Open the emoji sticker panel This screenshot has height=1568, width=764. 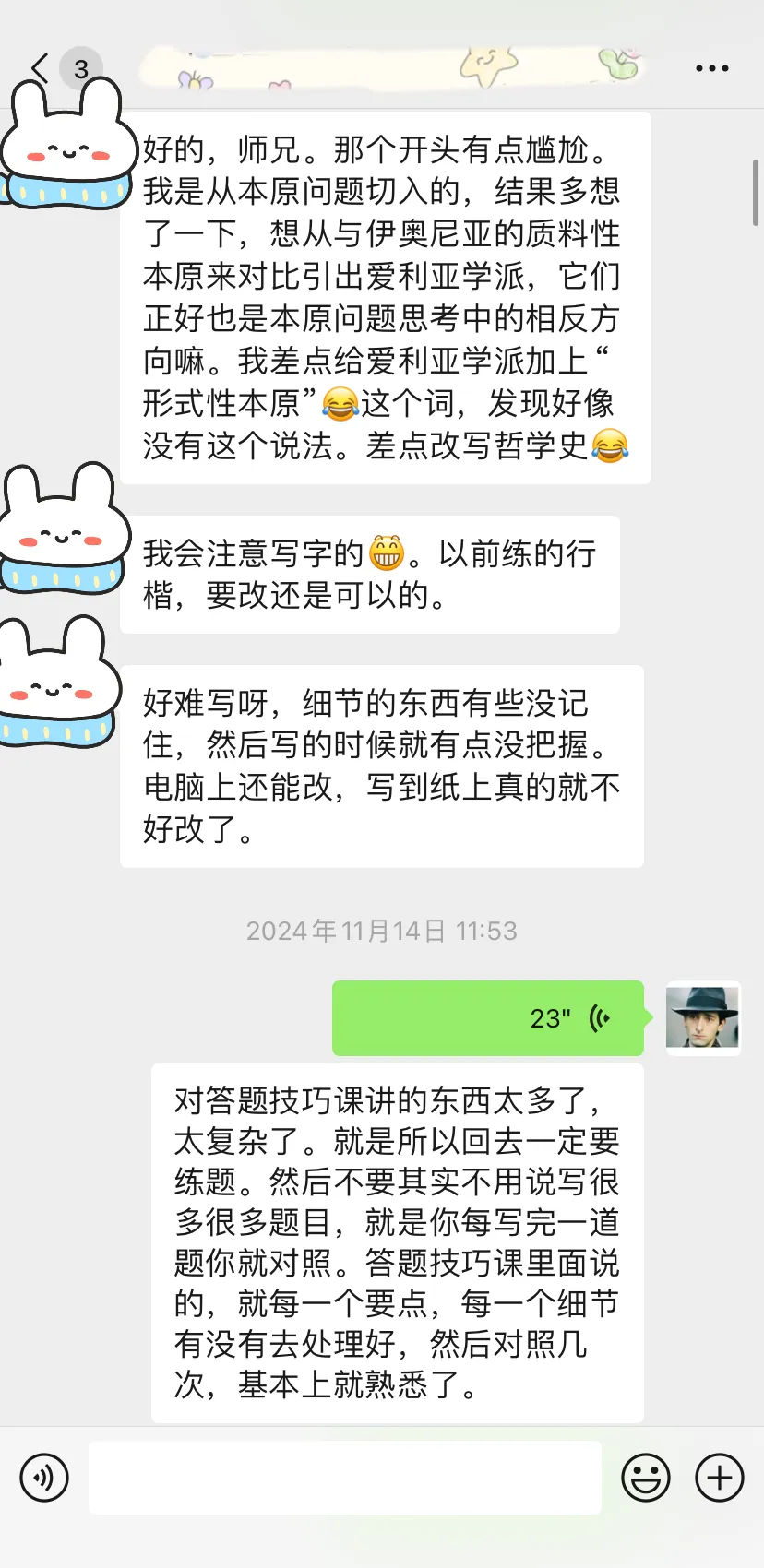pos(646,1478)
